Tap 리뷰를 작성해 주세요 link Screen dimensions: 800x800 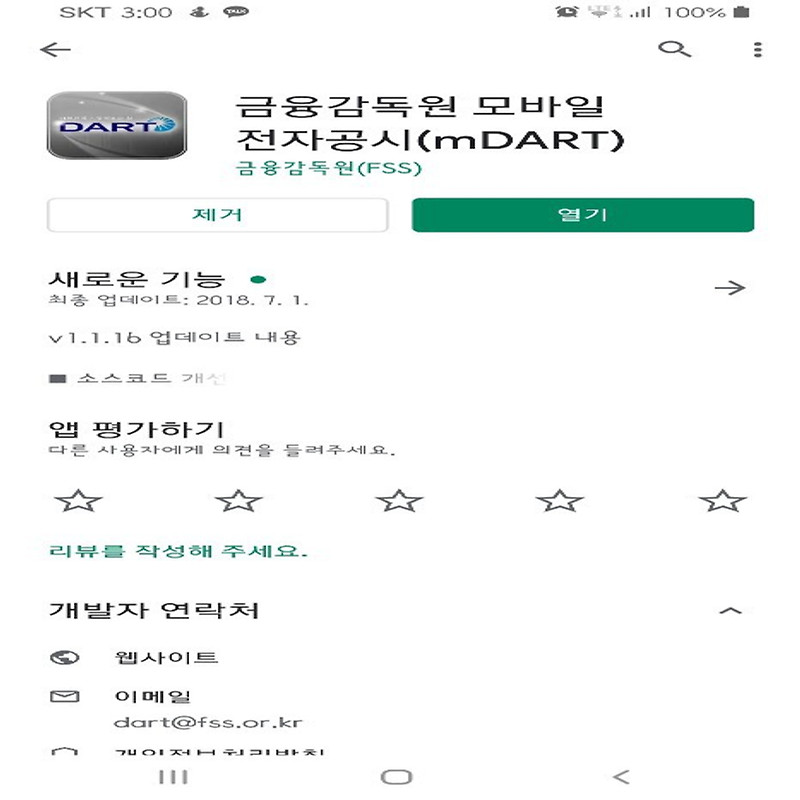(x=178, y=551)
